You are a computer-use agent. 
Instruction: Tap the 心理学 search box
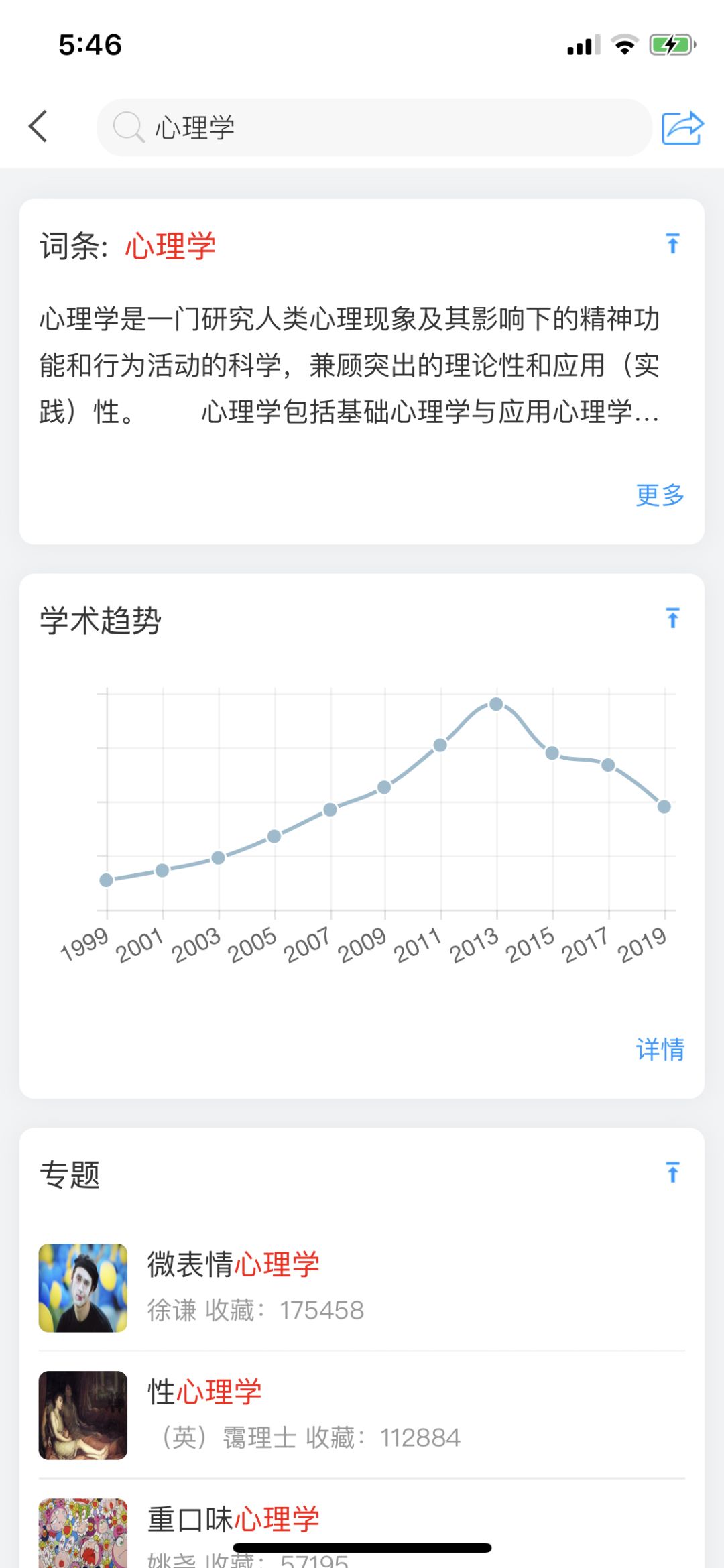[374, 127]
